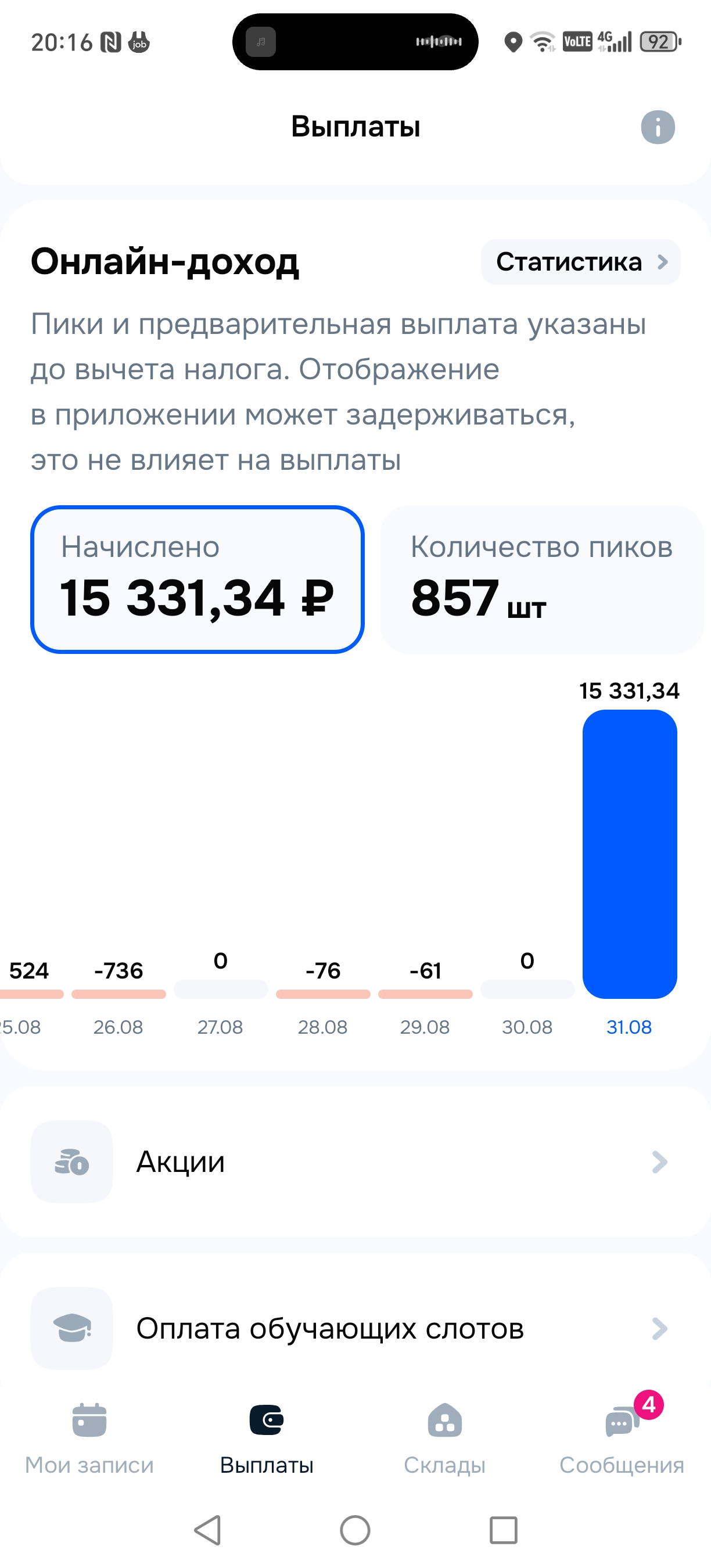Switch to the Количество пиков card
The height and width of the screenshot is (1568, 711).
pos(541,580)
